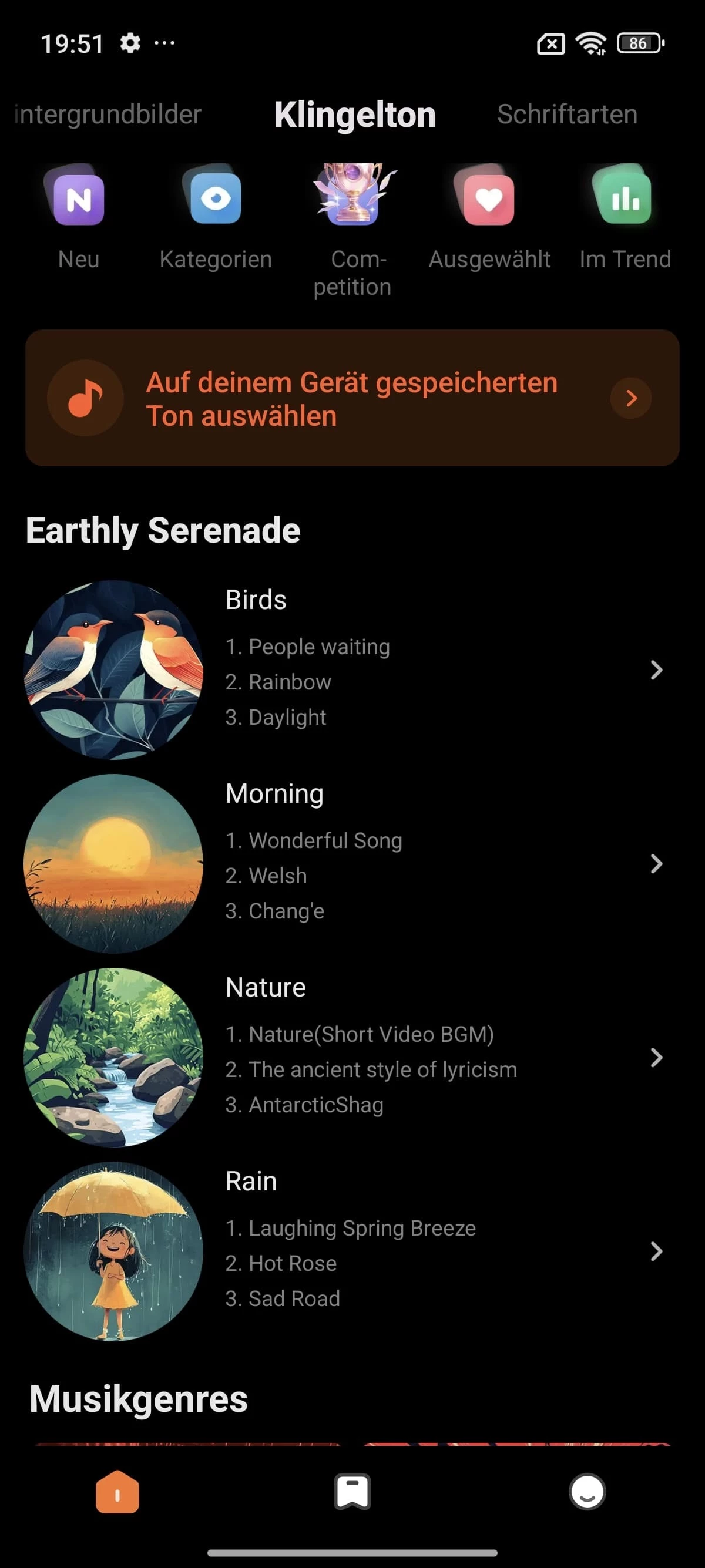The width and height of the screenshot is (705, 1568).
Task: Switch to the Hintergrundbilder tab
Action: [x=107, y=115]
